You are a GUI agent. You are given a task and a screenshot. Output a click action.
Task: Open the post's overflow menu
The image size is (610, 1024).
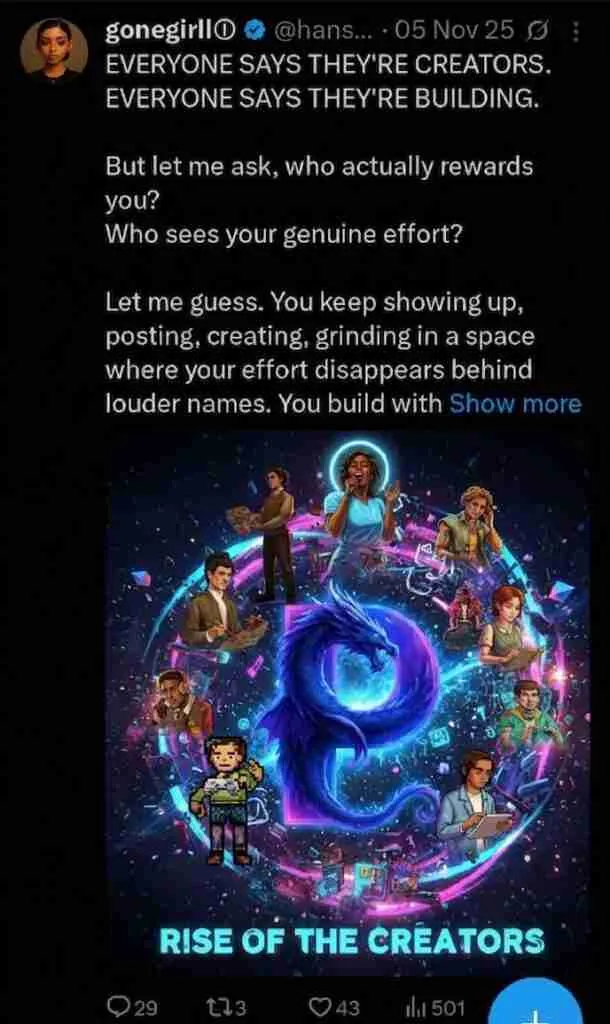pyautogui.click(x=575, y=32)
